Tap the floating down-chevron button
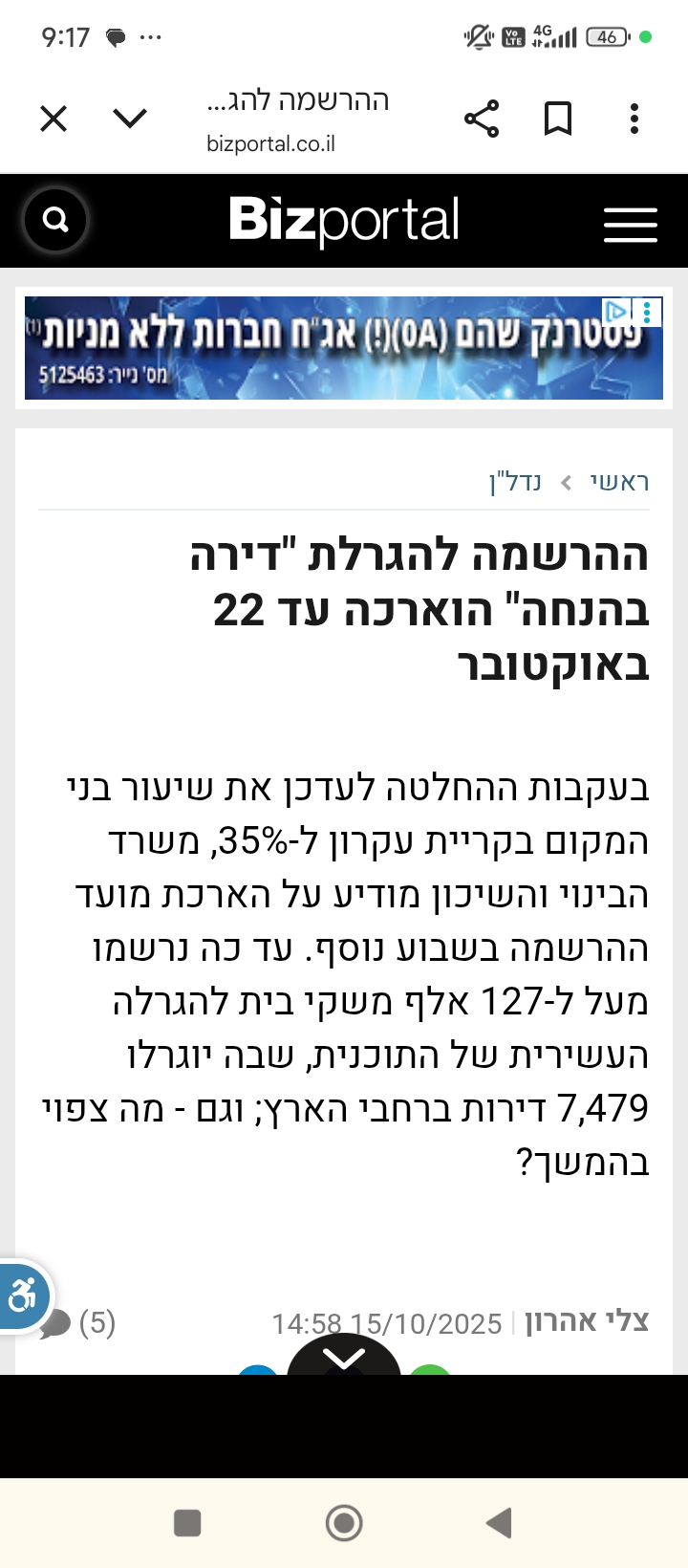 344,1358
